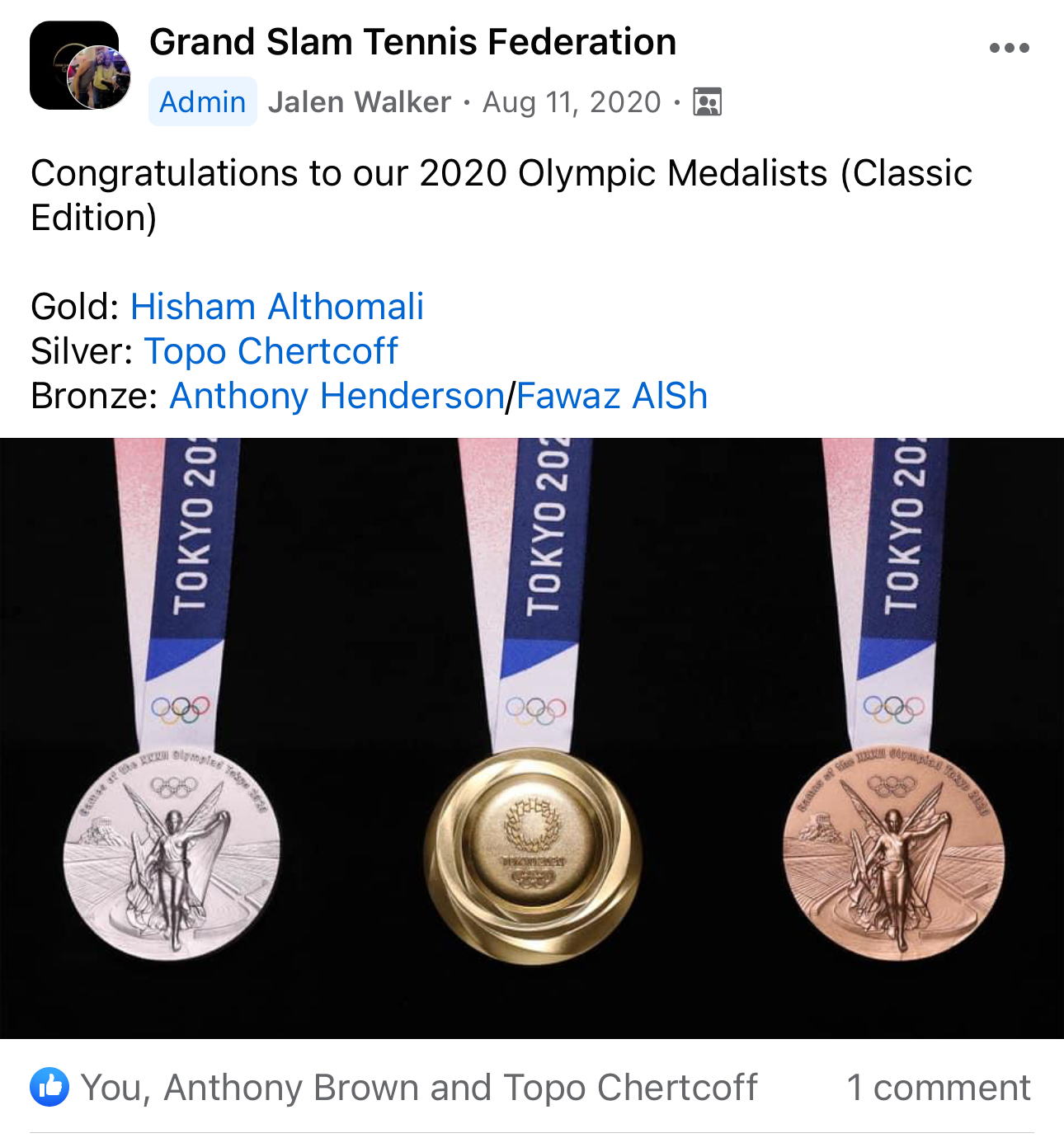
Task: Open Hisham Althomali's tagged profile
Action: tap(276, 307)
